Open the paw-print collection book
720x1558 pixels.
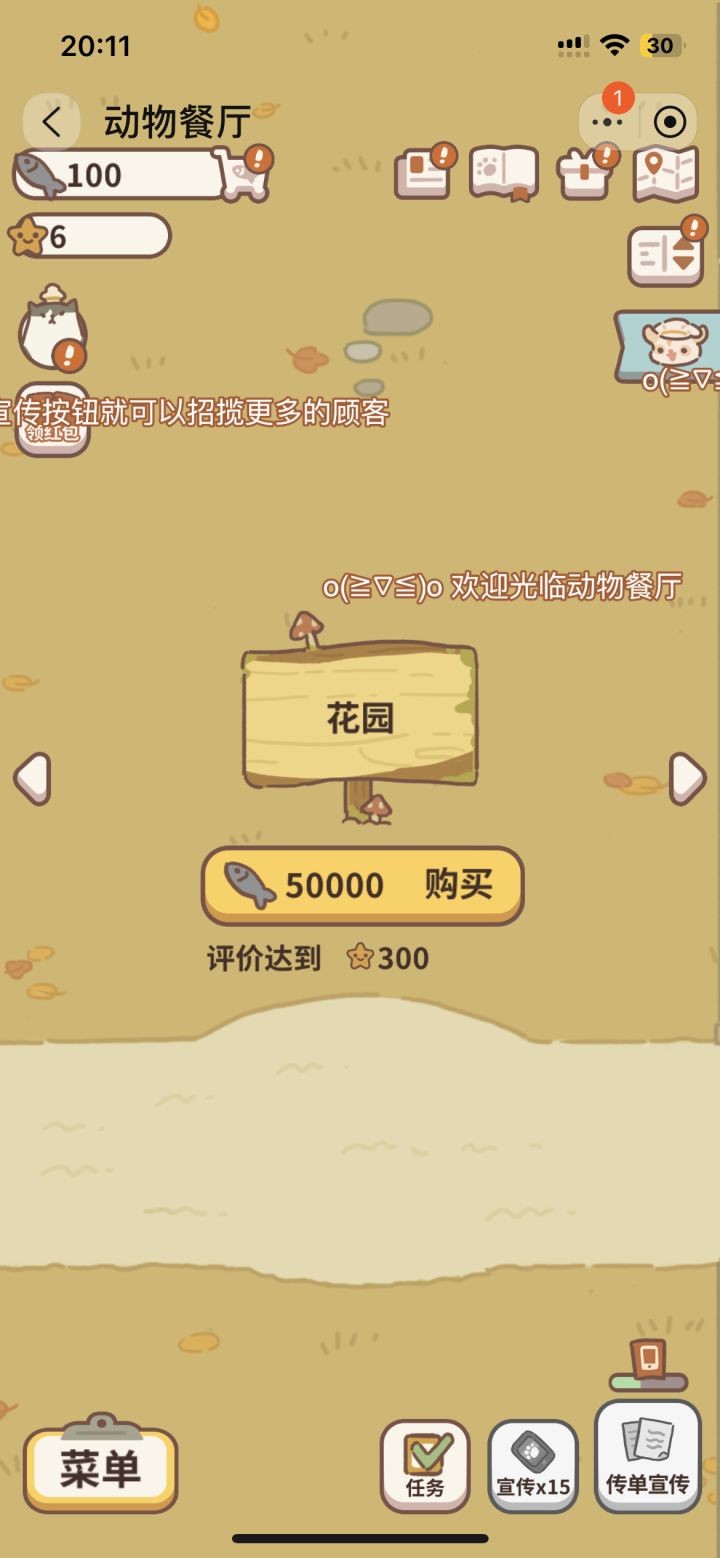(504, 172)
